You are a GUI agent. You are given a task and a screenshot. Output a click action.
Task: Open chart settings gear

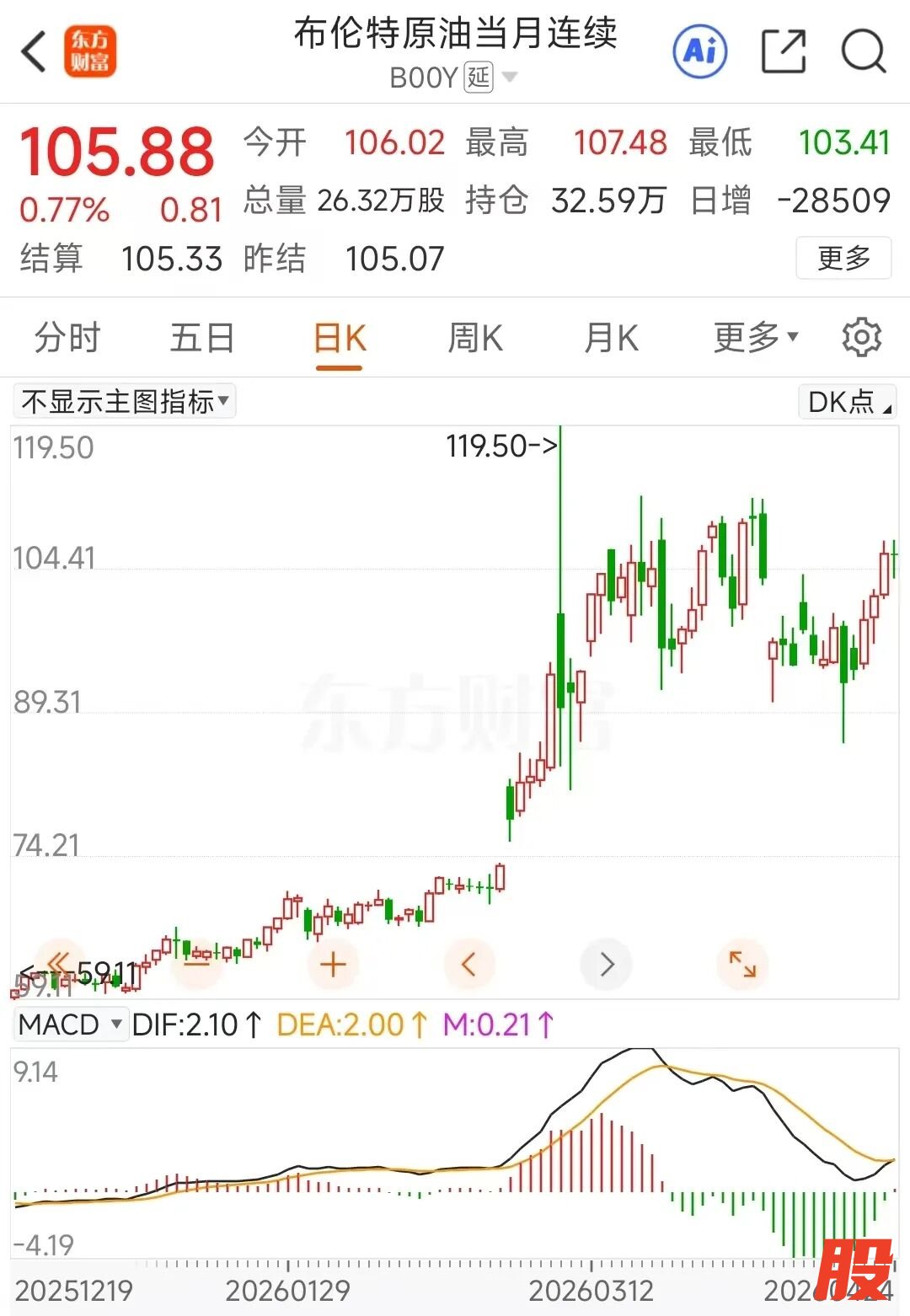pyautogui.click(x=861, y=338)
